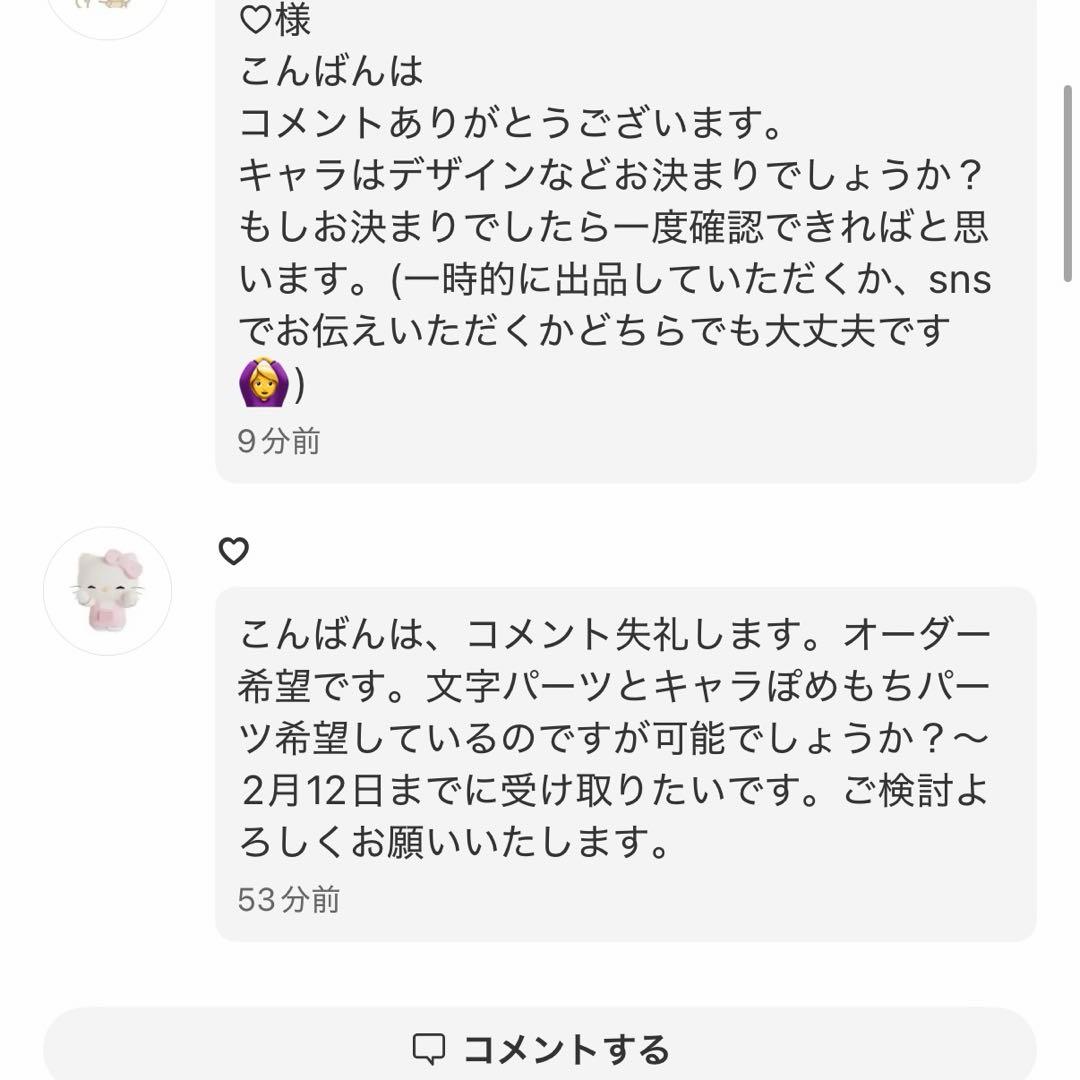Tap the コメントする button
This screenshot has width=1080, height=1080.
pyautogui.click(x=540, y=1048)
